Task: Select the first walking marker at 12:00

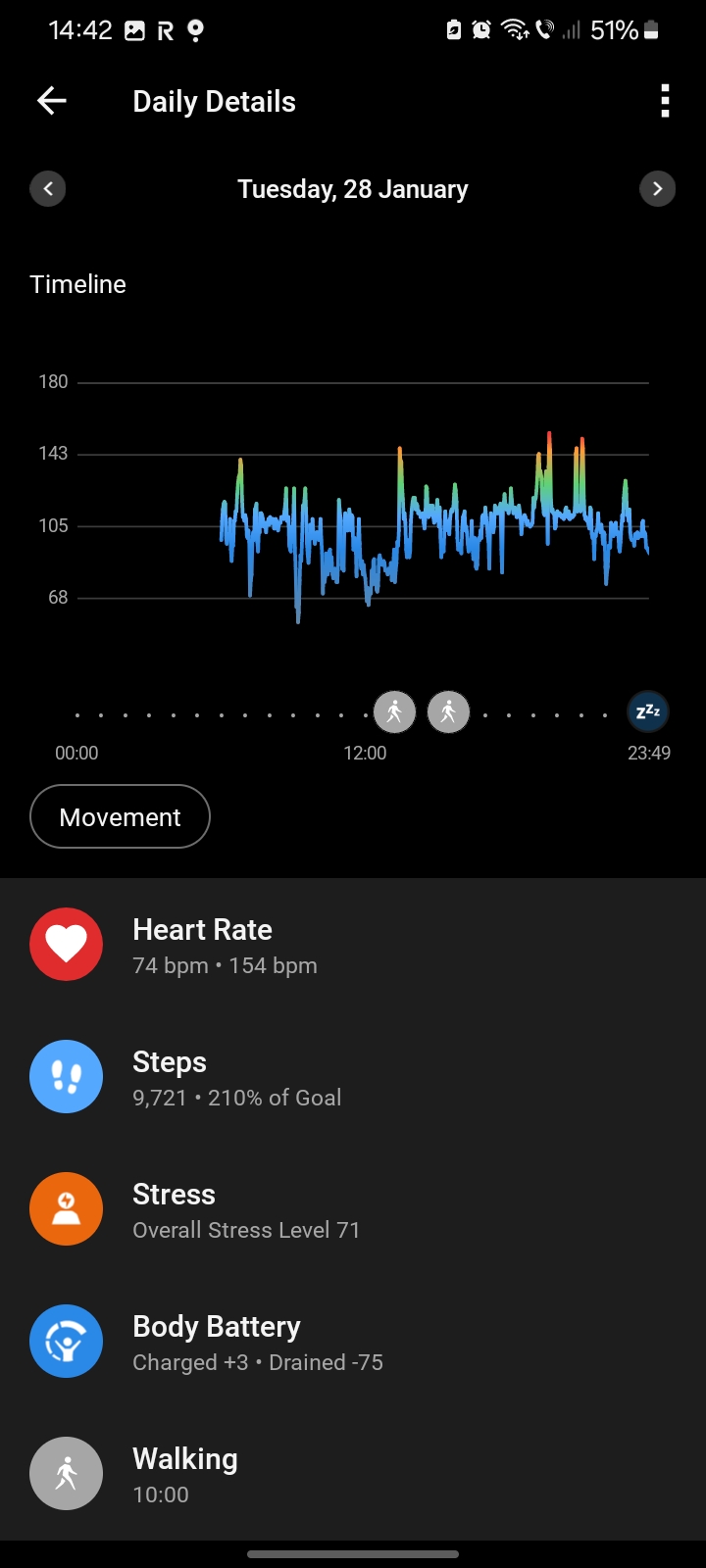Action: pos(394,712)
